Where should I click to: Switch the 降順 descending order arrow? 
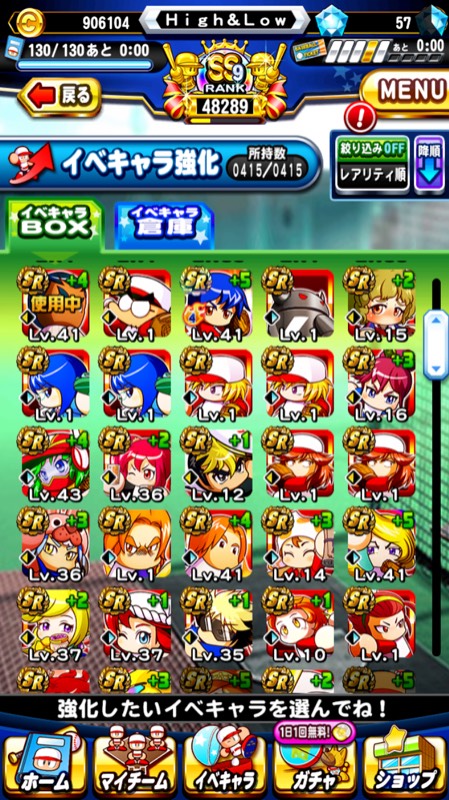click(429, 164)
